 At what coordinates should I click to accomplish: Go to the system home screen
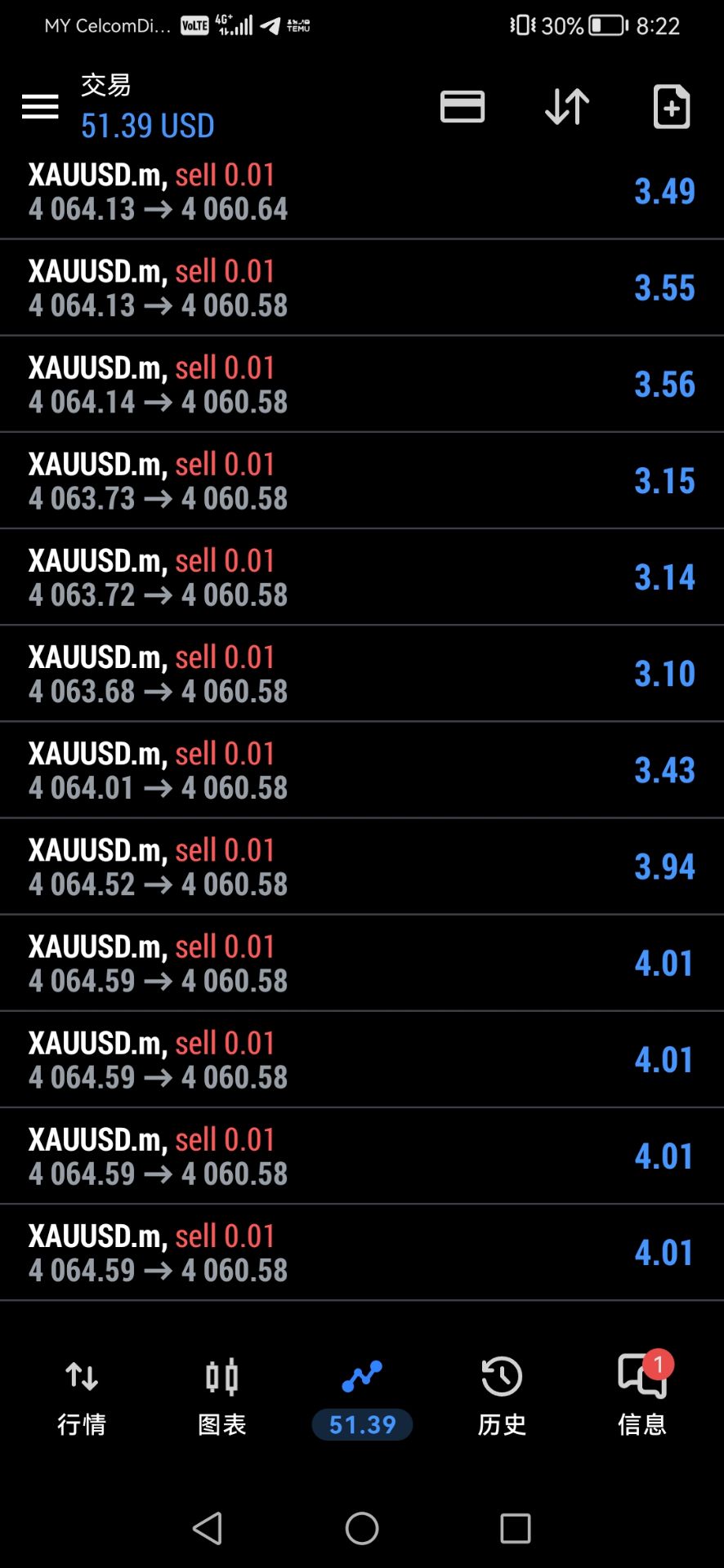point(362,1528)
